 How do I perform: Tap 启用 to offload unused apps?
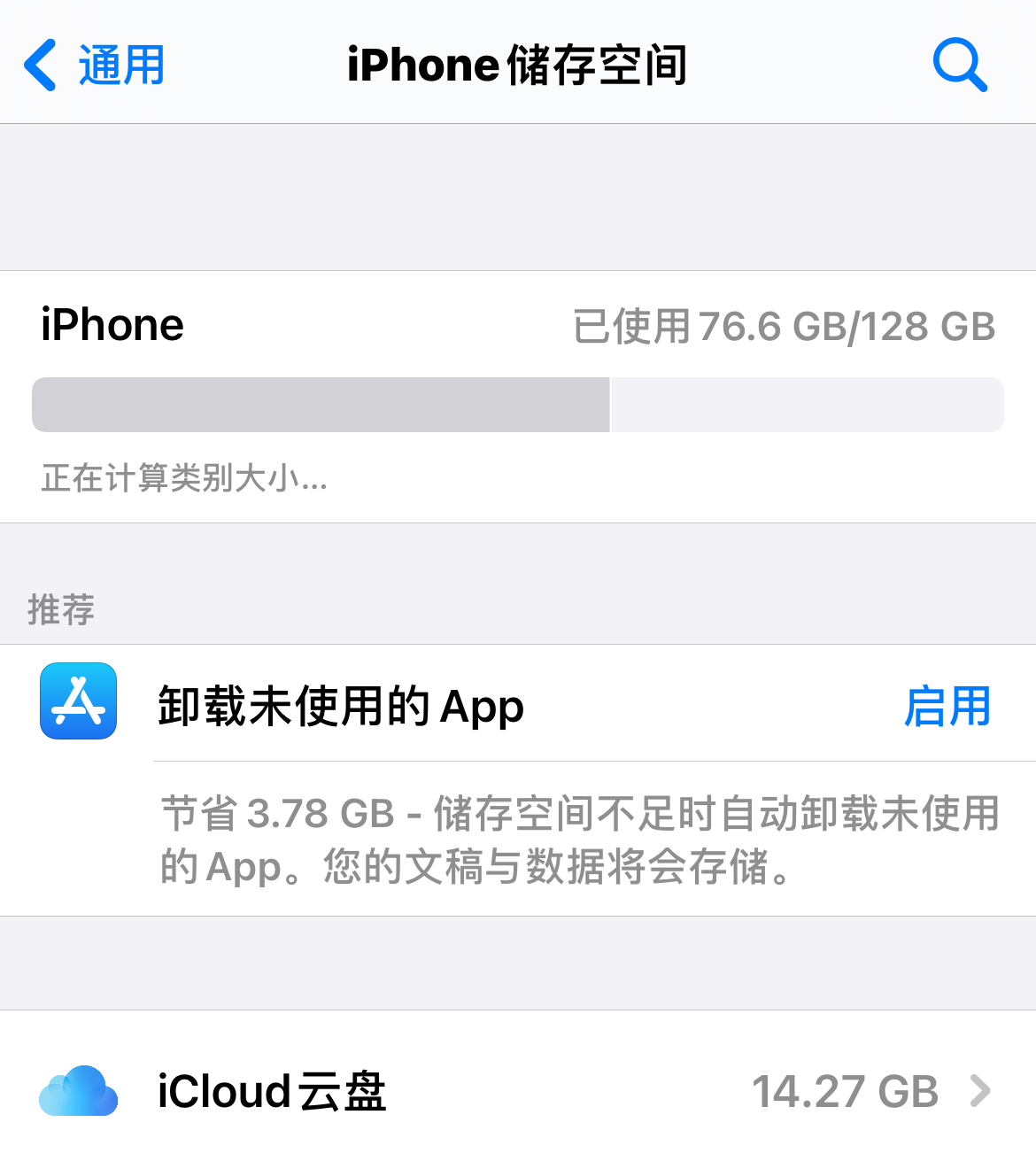(x=947, y=707)
